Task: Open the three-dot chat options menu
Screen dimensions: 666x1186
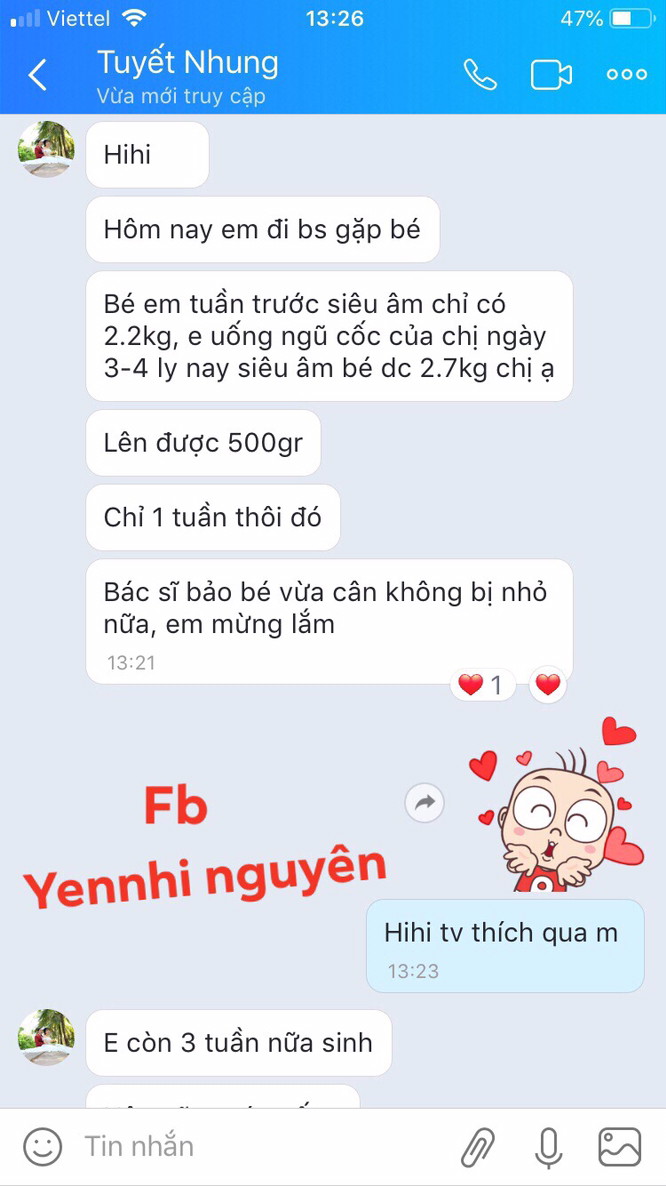Action: (x=627, y=75)
